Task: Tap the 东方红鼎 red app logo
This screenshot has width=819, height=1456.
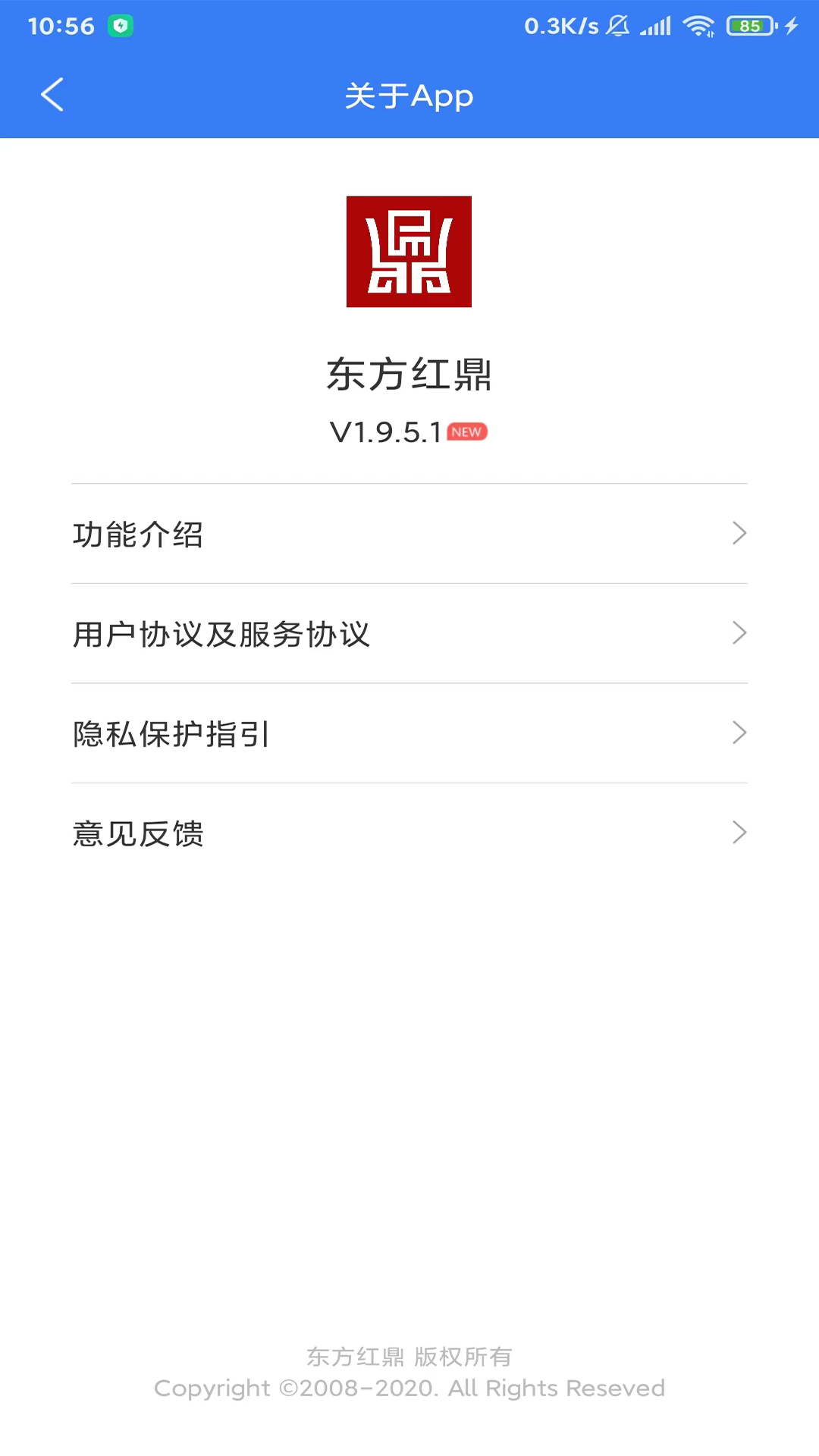Action: pos(409,252)
